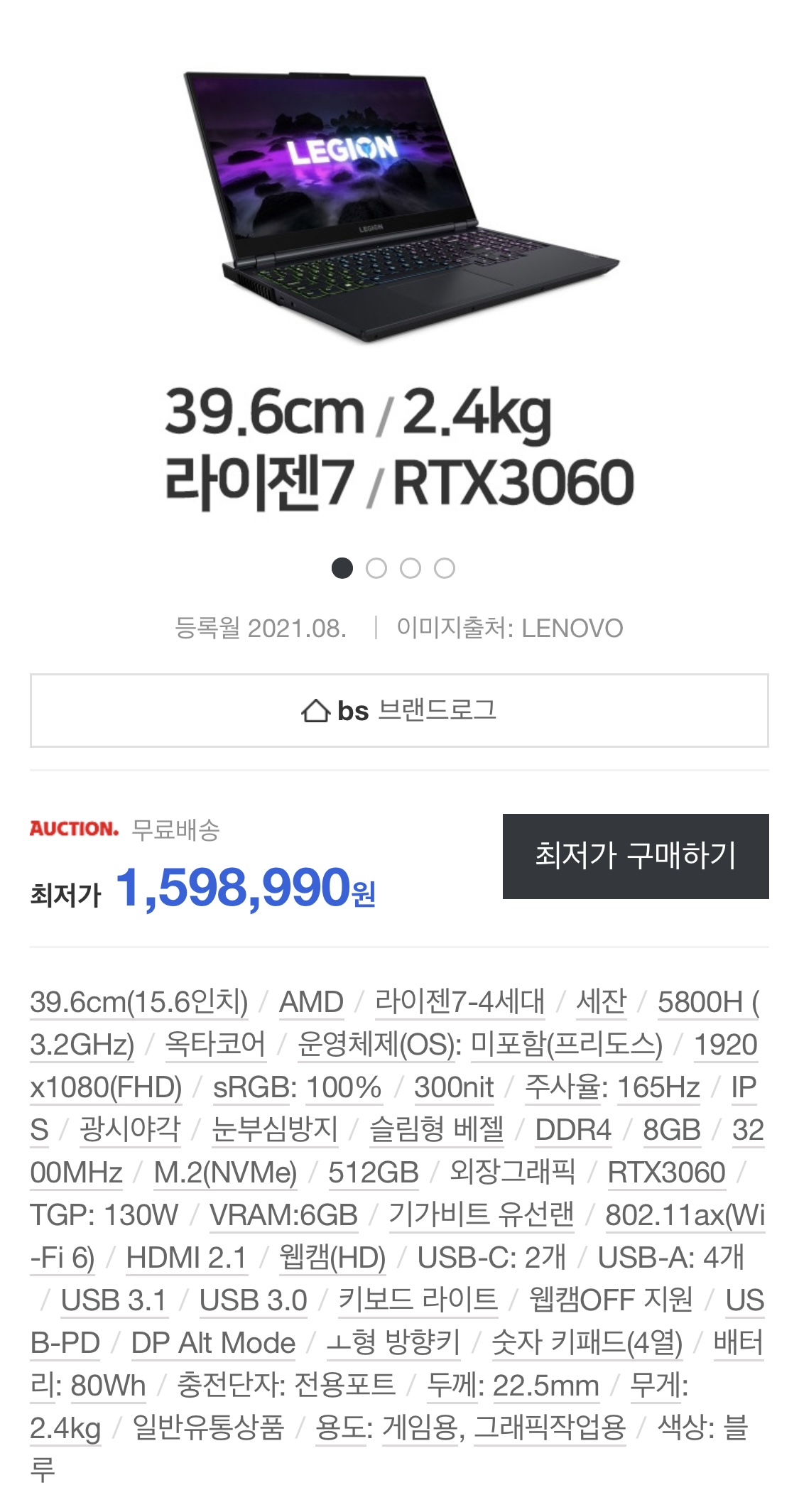Open the Legion laptop product image
Screen dimensions: 799x1512
401,206
